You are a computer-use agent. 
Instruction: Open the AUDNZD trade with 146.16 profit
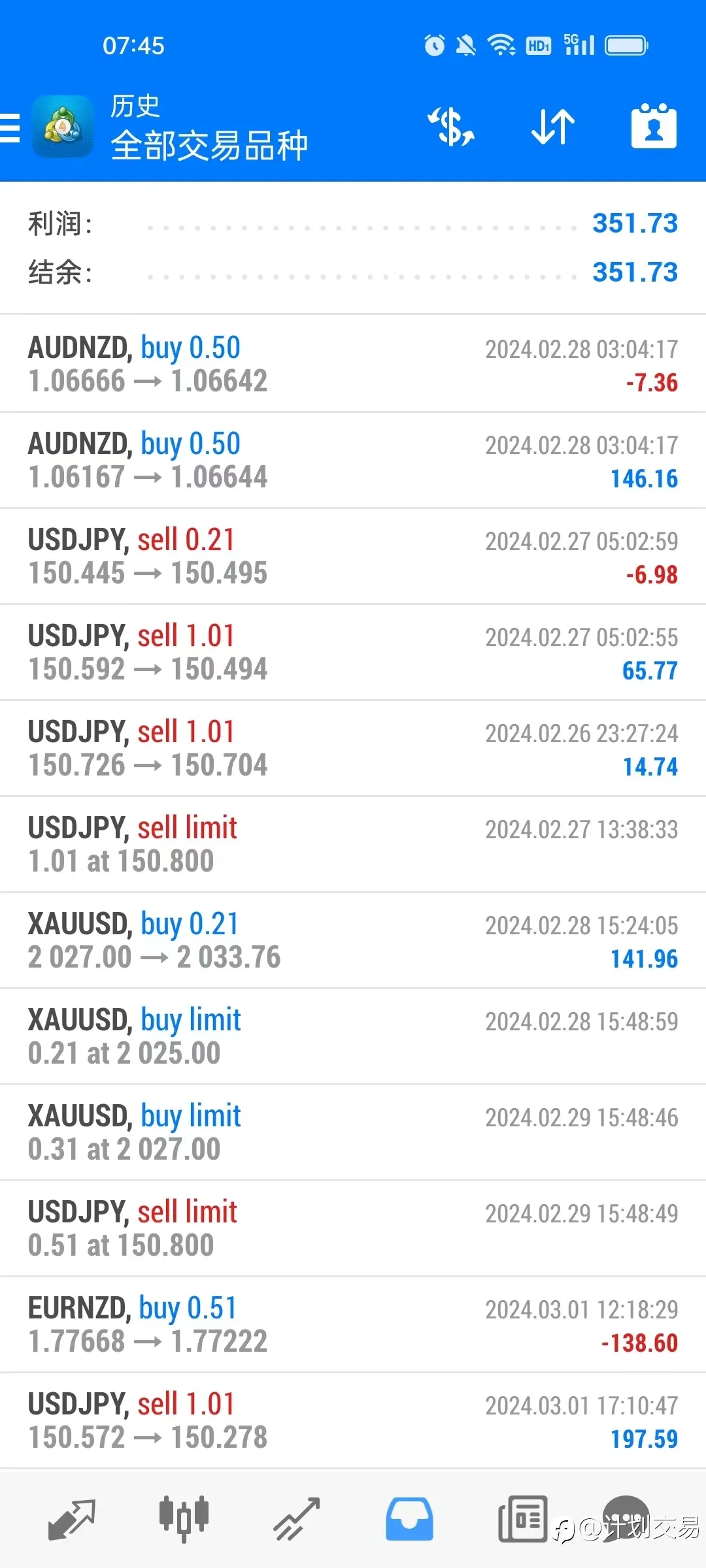(x=353, y=460)
